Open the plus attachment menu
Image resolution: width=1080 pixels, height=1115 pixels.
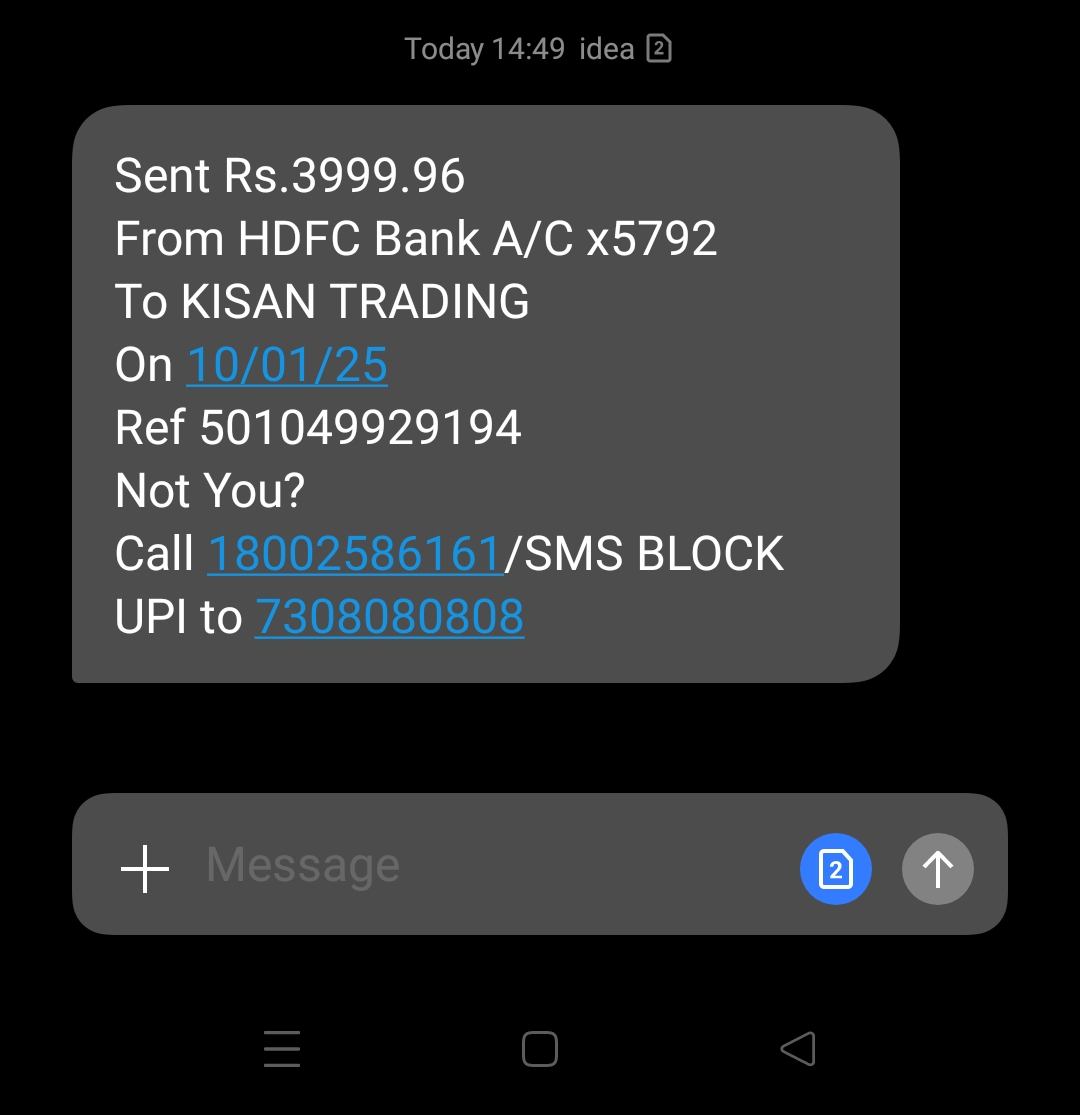point(146,868)
